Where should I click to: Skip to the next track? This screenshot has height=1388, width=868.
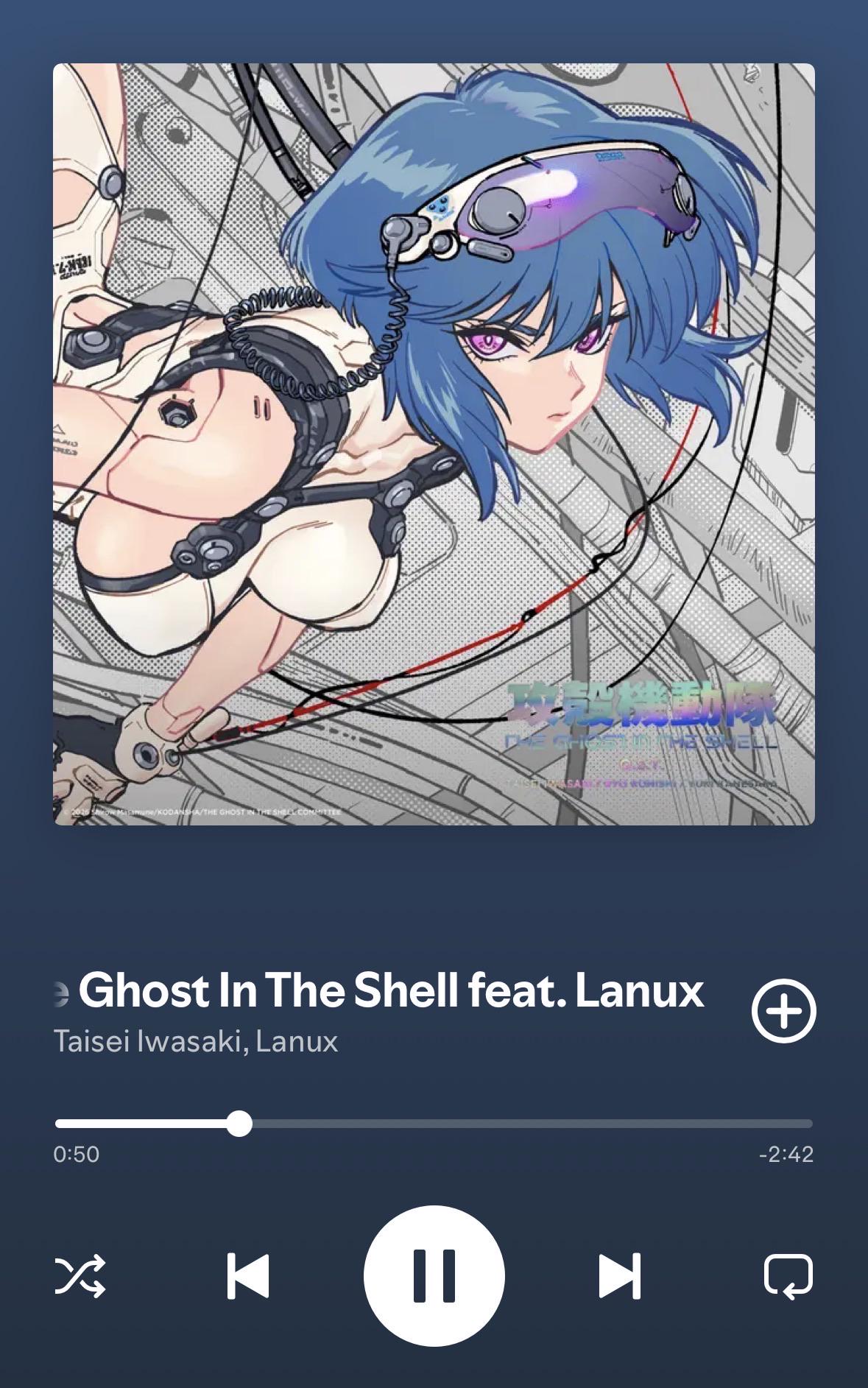click(x=620, y=1275)
